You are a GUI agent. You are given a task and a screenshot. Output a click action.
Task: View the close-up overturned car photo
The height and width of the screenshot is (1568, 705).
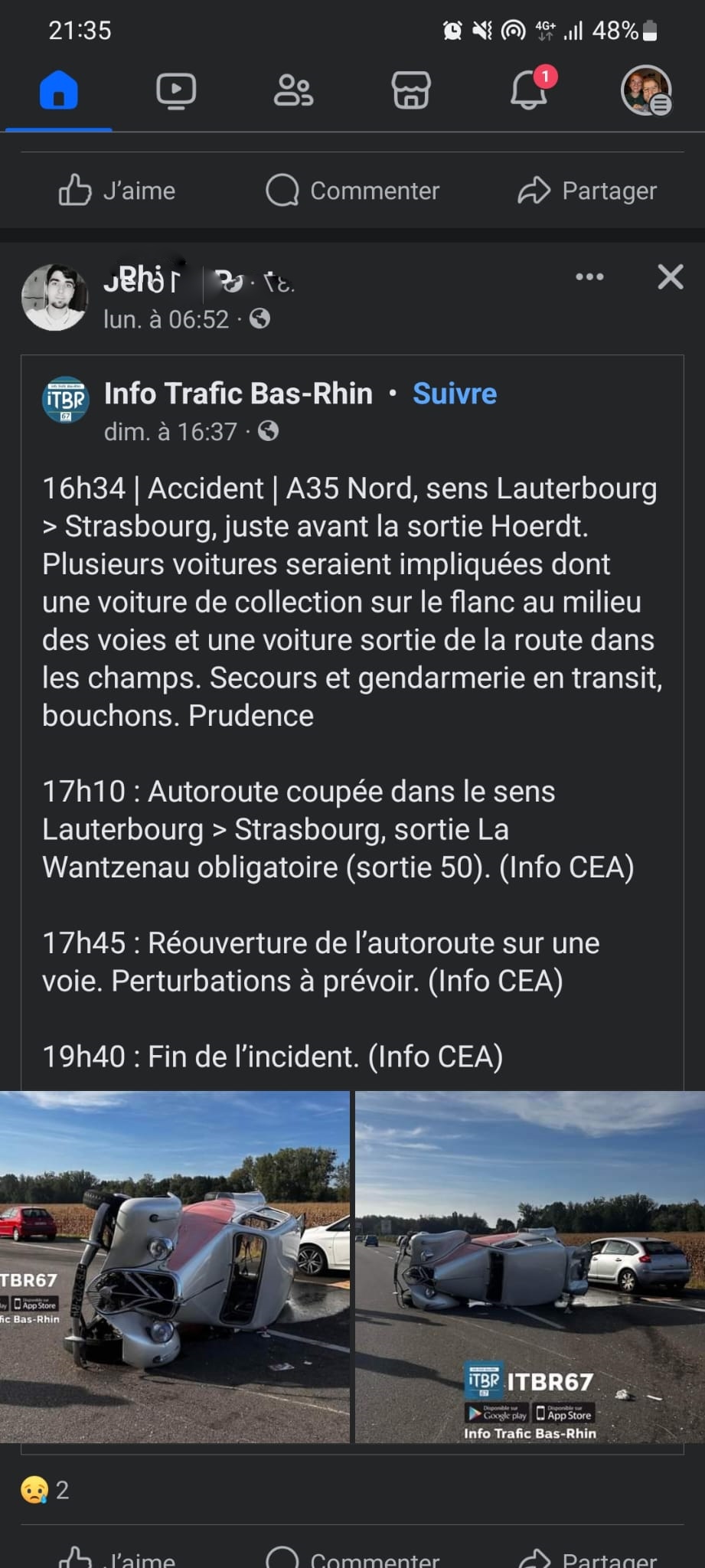pos(175,1266)
